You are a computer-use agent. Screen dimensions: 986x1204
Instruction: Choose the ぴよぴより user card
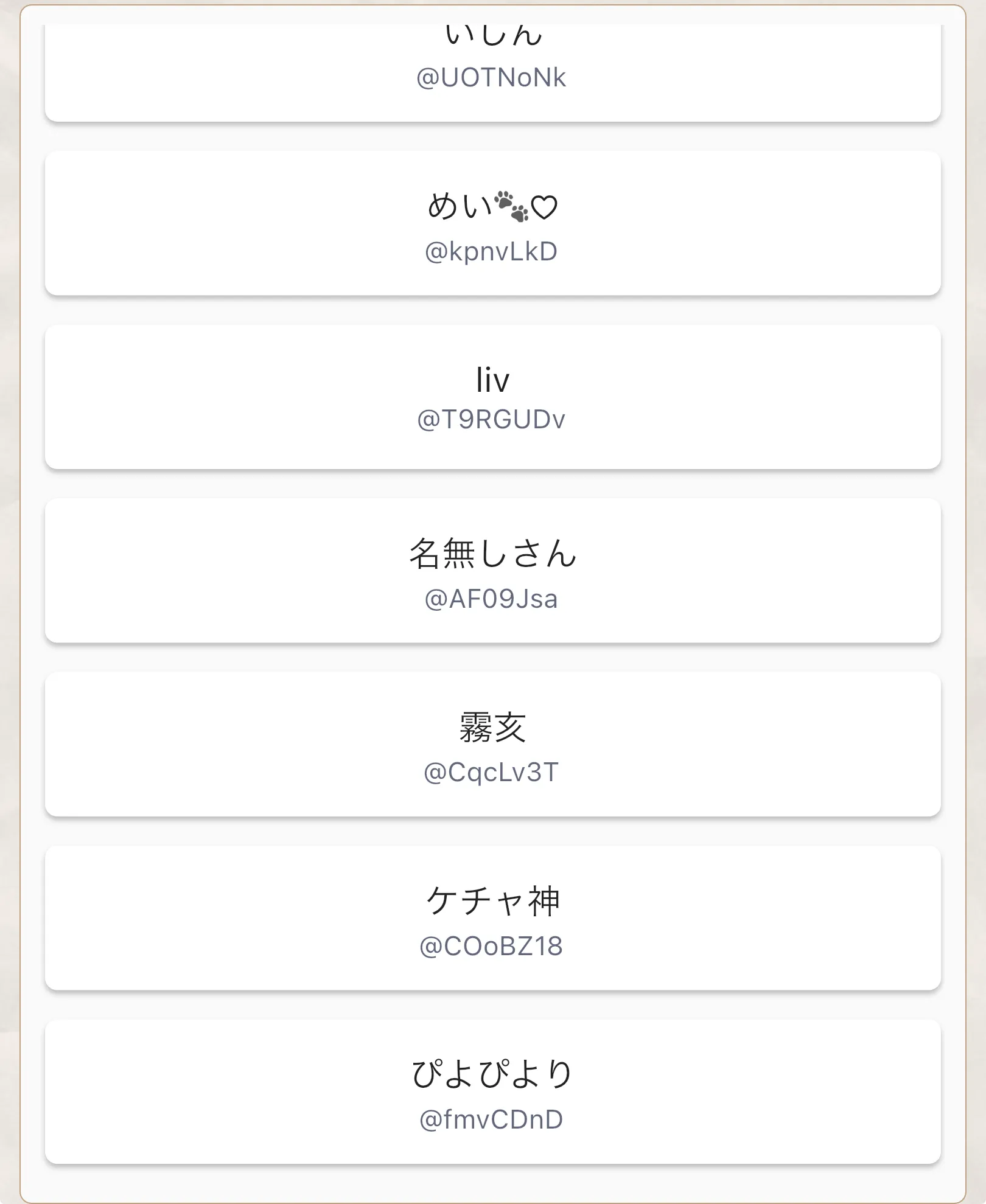tap(492, 1091)
